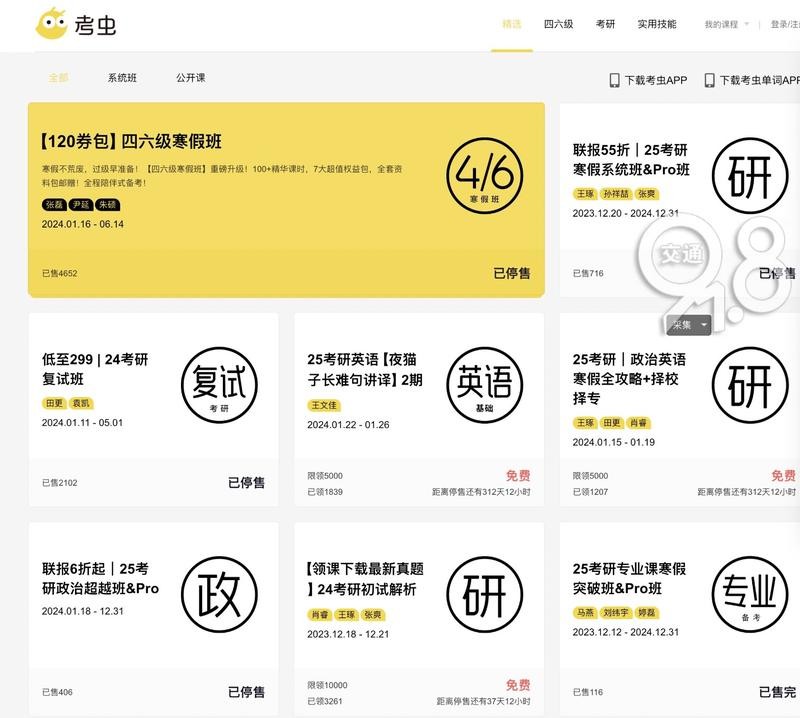Open the 实用技能 tab

[656, 24]
